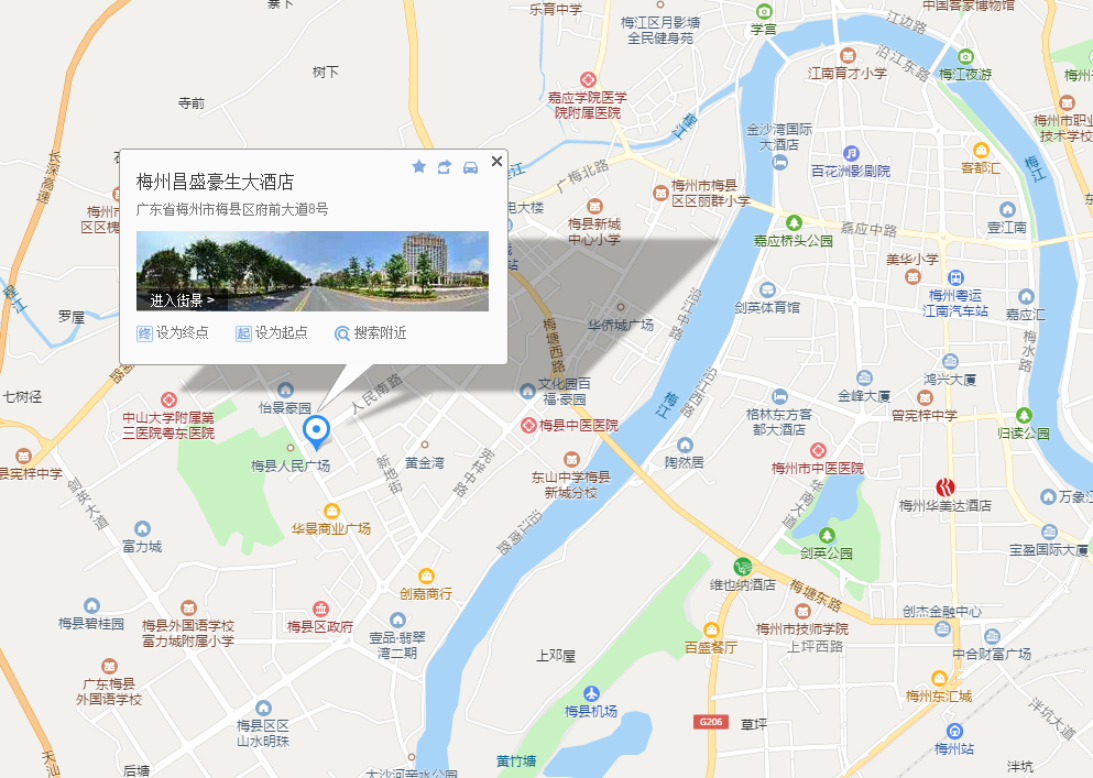Search nearby places (搜索附近)
This screenshot has height=778, width=1093.
point(371,333)
